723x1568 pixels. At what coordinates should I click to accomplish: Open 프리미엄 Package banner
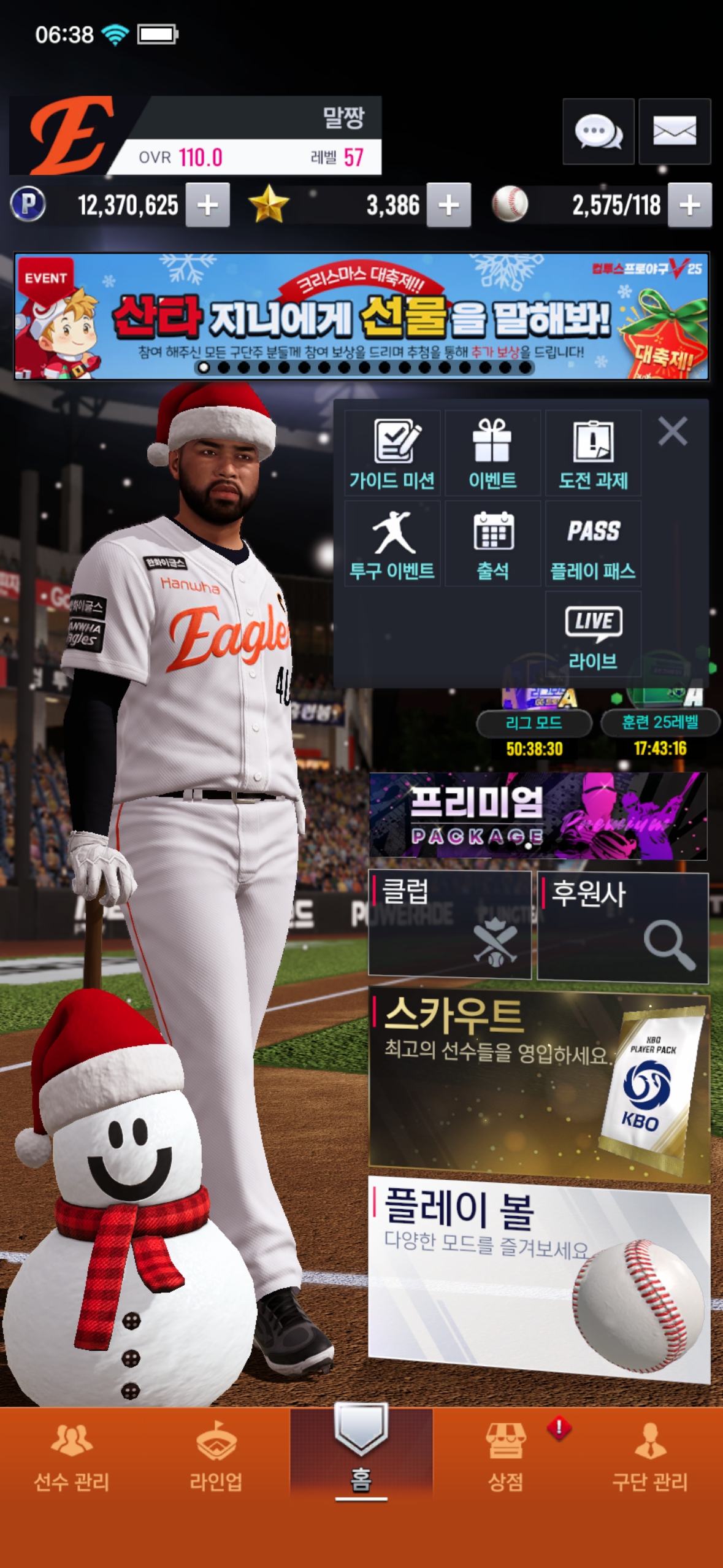pos(538,816)
